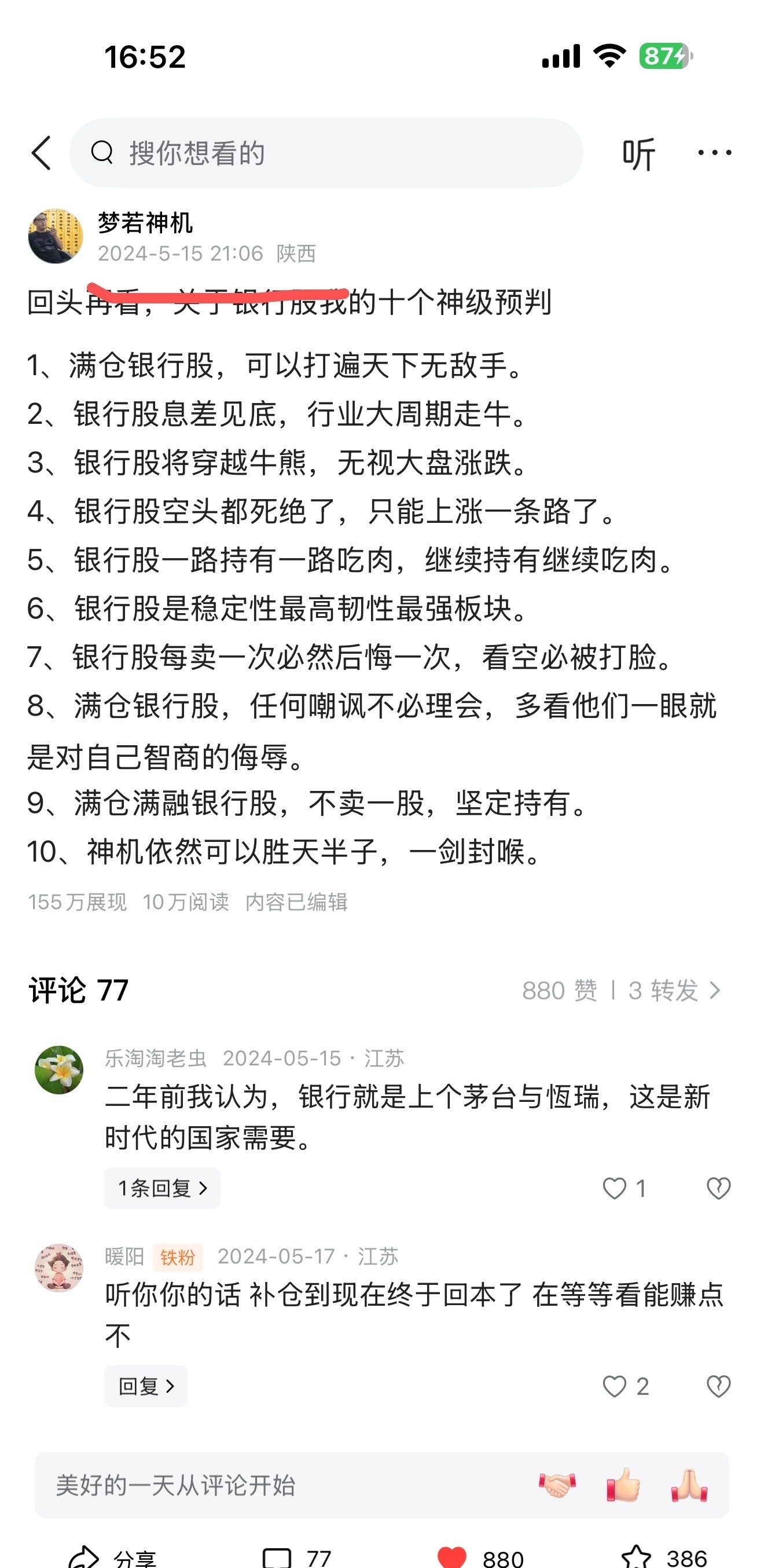Dislike 暖阳's comment with broken heart
The height and width of the screenshot is (1568, 764).
(x=718, y=1387)
